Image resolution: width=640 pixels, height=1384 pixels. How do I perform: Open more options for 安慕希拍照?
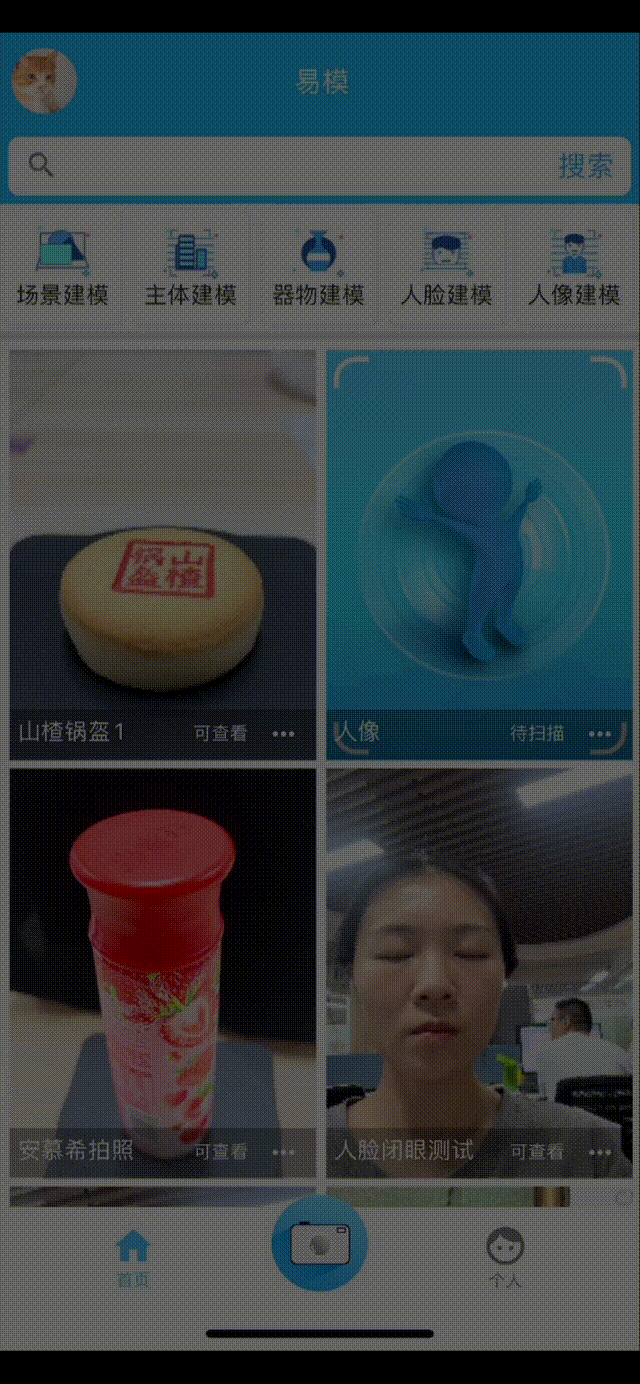(x=284, y=1152)
